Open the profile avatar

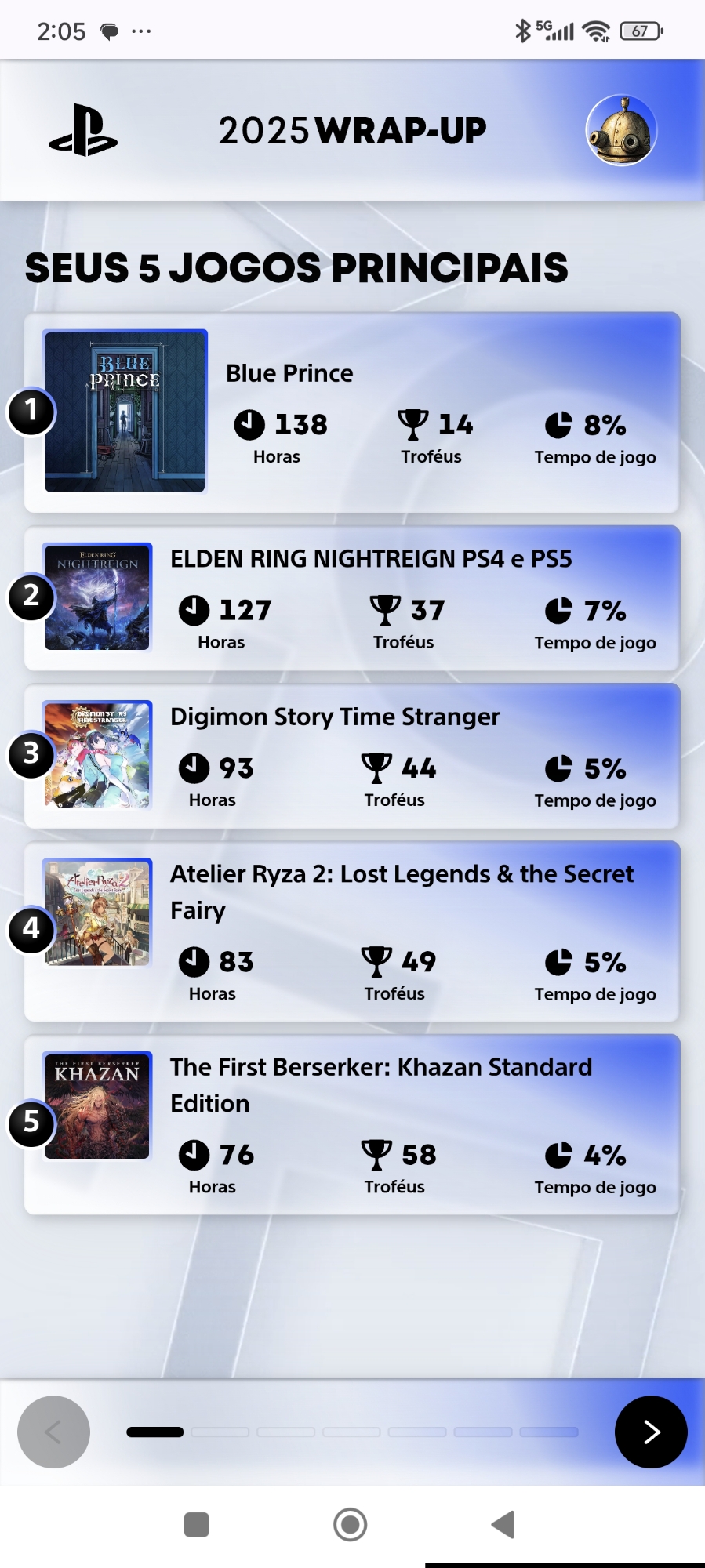[621, 130]
